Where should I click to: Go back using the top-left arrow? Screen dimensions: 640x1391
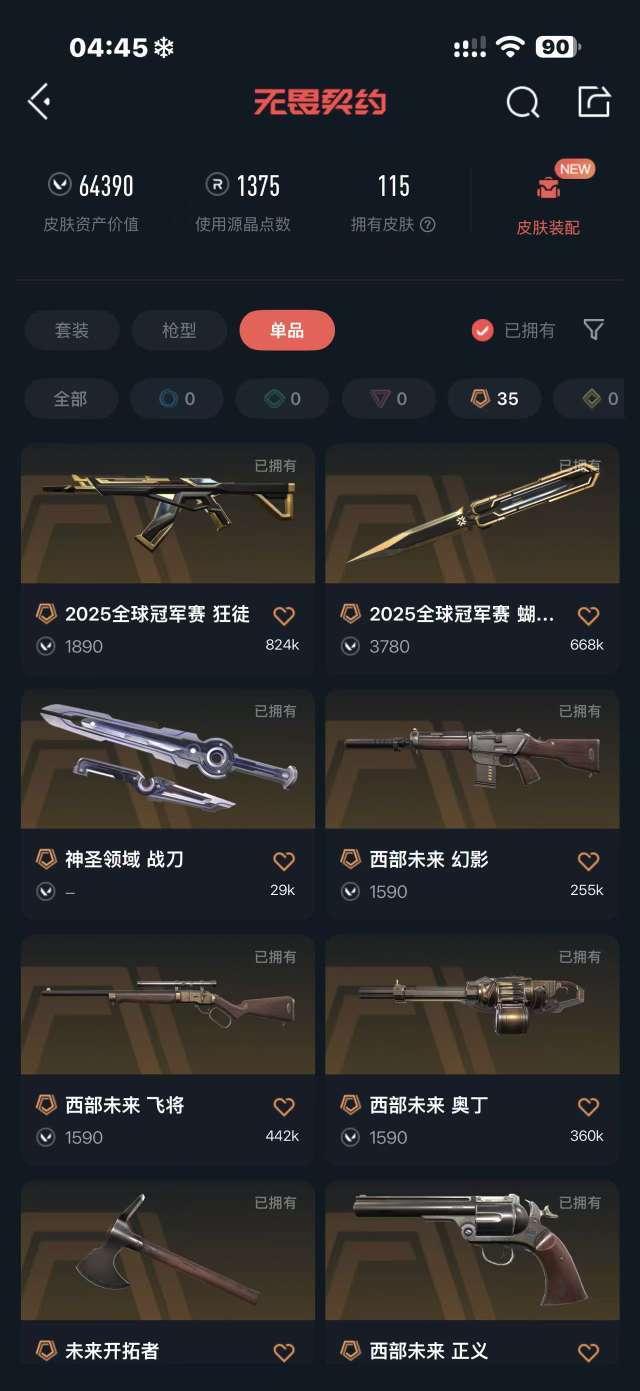click(x=40, y=101)
